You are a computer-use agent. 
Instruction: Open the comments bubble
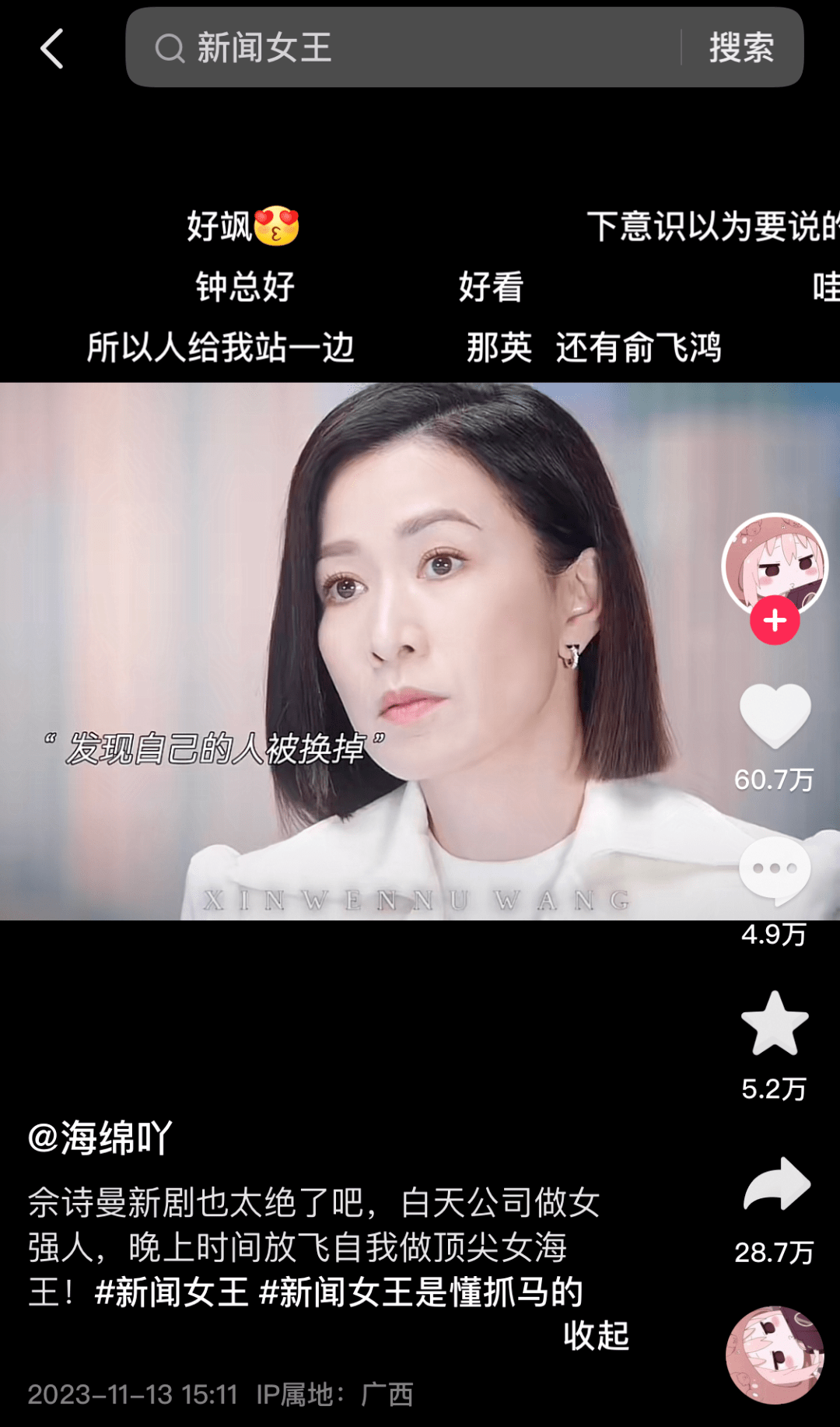point(775,870)
